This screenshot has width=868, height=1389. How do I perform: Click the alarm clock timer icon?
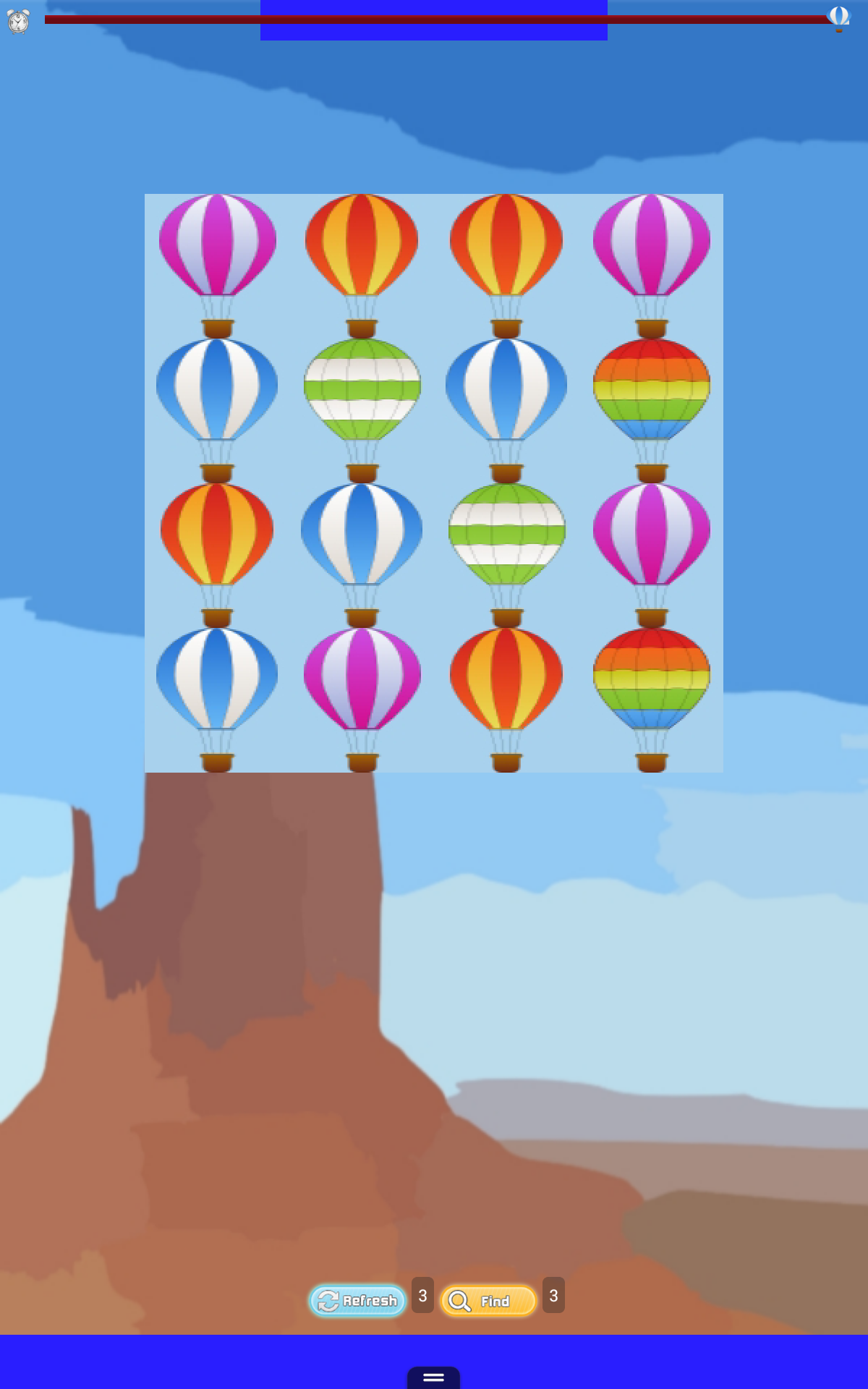pyautogui.click(x=18, y=20)
